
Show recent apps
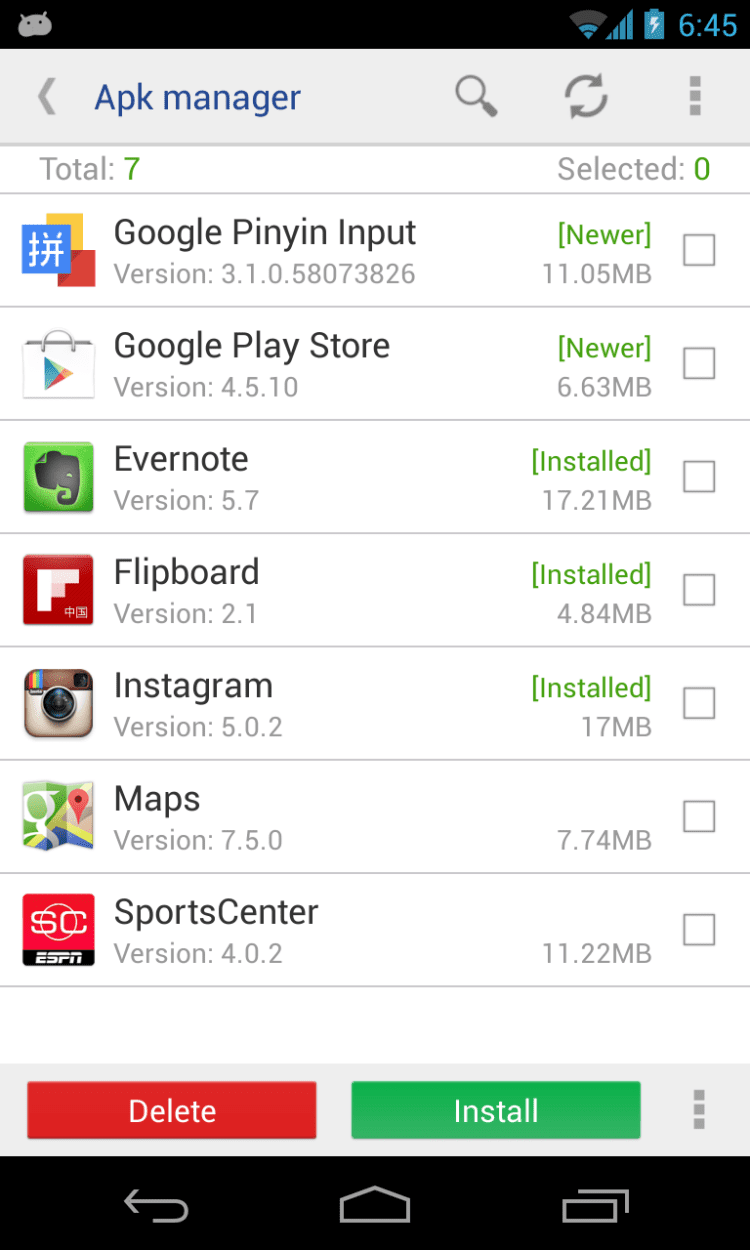click(x=595, y=1205)
